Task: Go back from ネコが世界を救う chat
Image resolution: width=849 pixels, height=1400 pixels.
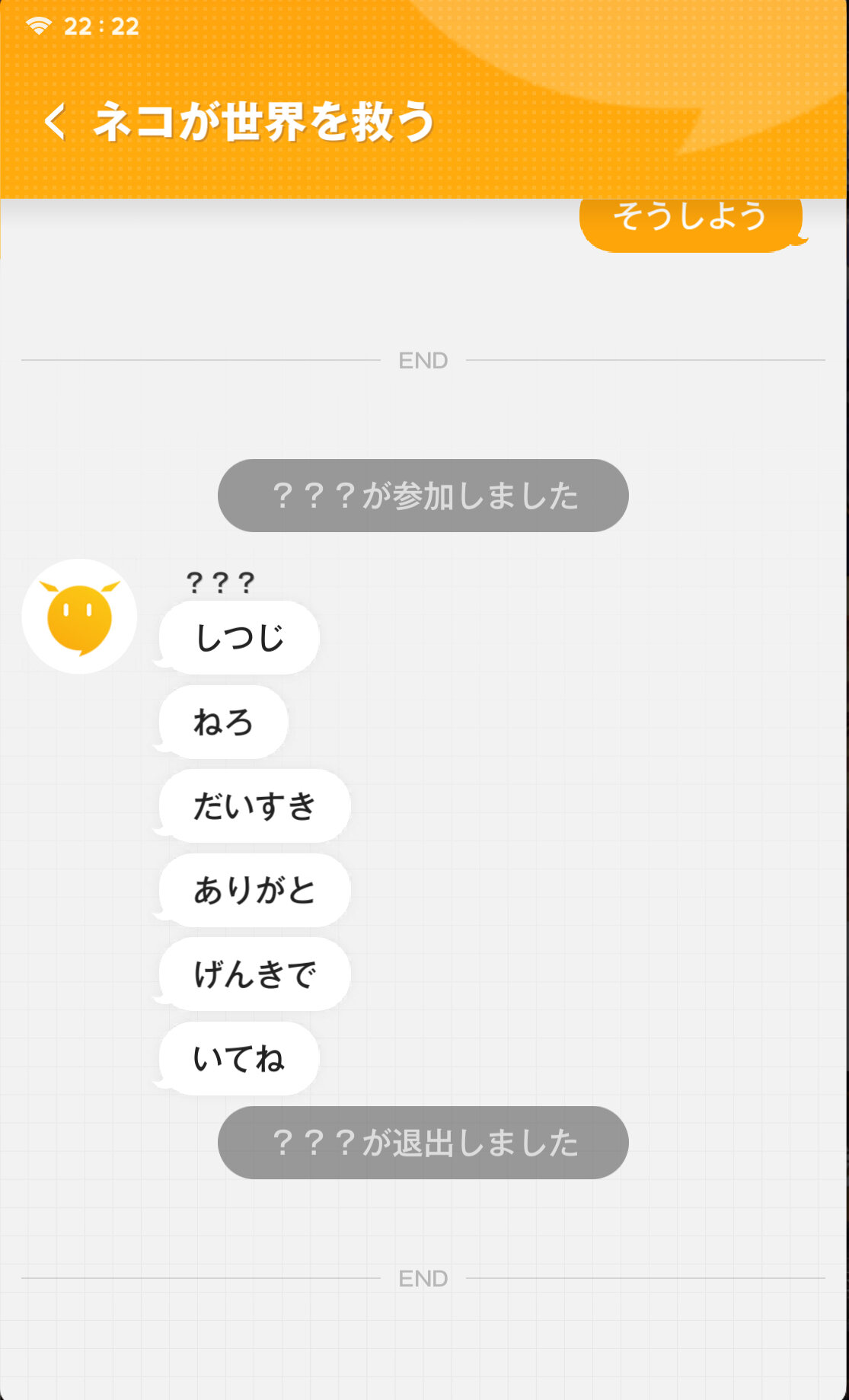Action: (x=55, y=122)
